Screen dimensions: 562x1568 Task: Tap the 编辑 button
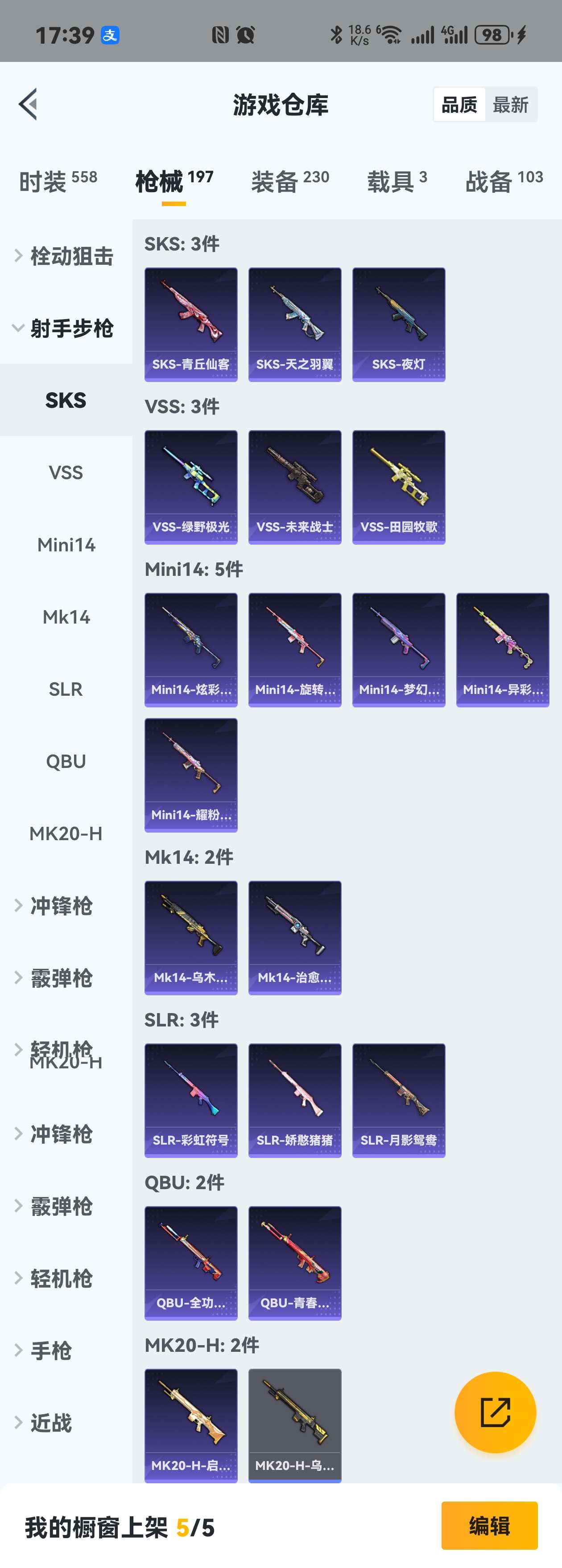point(489,1525)
